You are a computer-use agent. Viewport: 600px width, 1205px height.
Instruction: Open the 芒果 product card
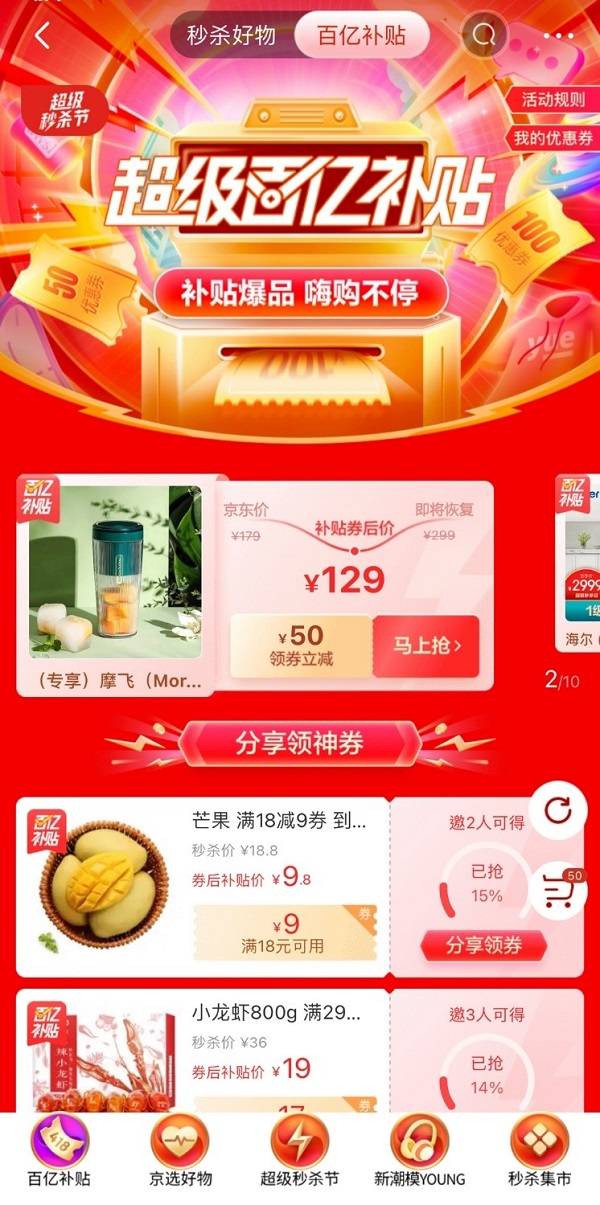pyautogui.click(x=200, y=885)
